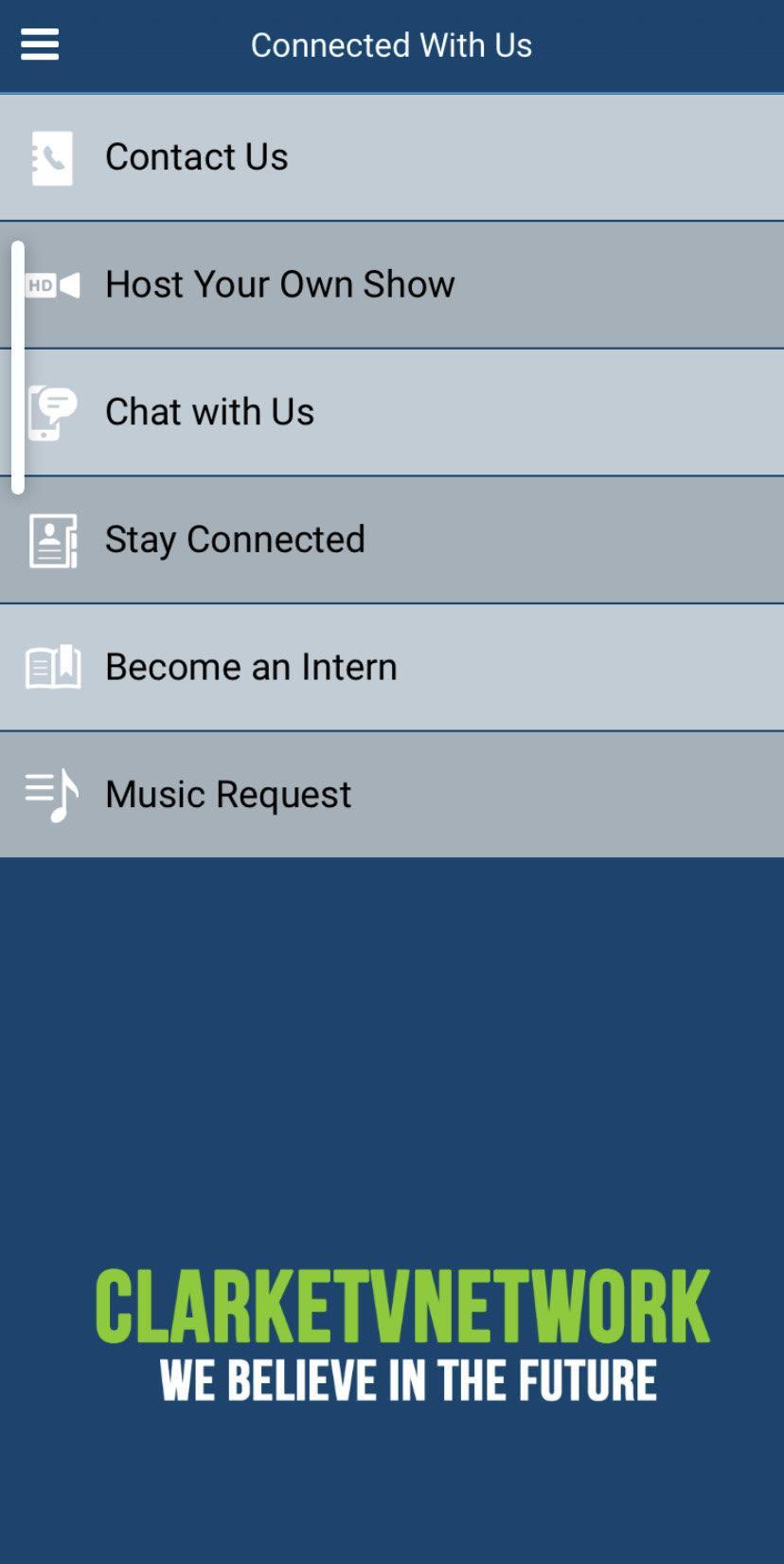Screen dimensions: 784x1564
Task: Open the hamburger drawer menu
Action: click(40, 45)
